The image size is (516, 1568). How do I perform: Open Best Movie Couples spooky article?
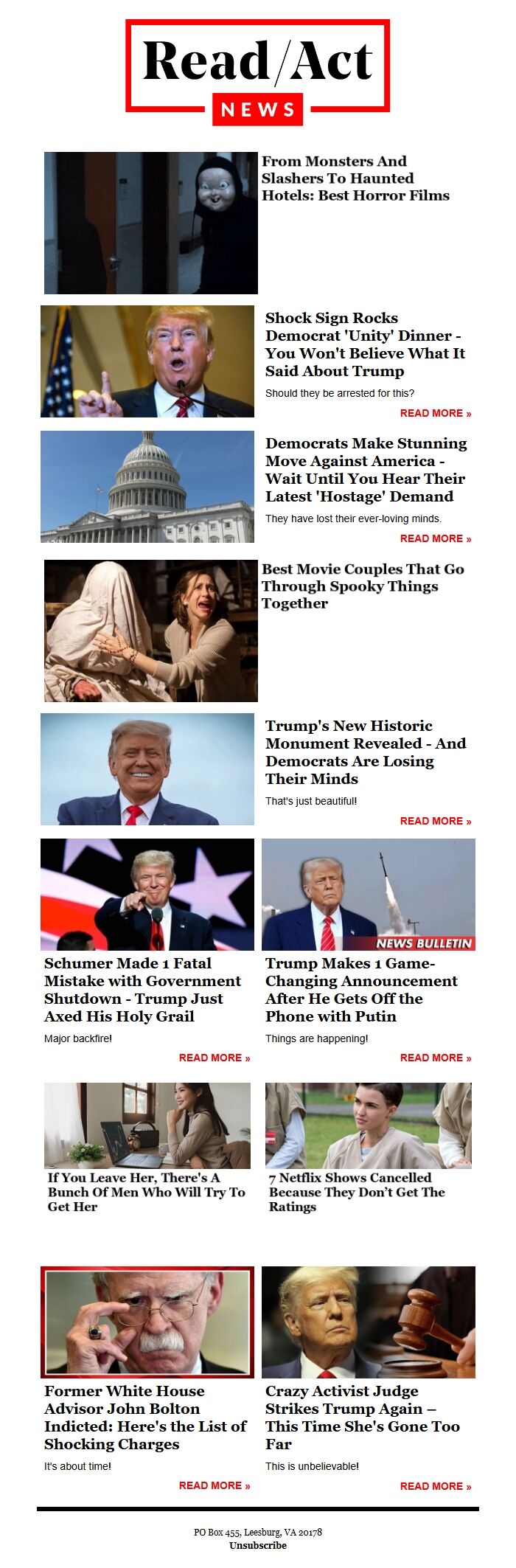tap(363, 586)
